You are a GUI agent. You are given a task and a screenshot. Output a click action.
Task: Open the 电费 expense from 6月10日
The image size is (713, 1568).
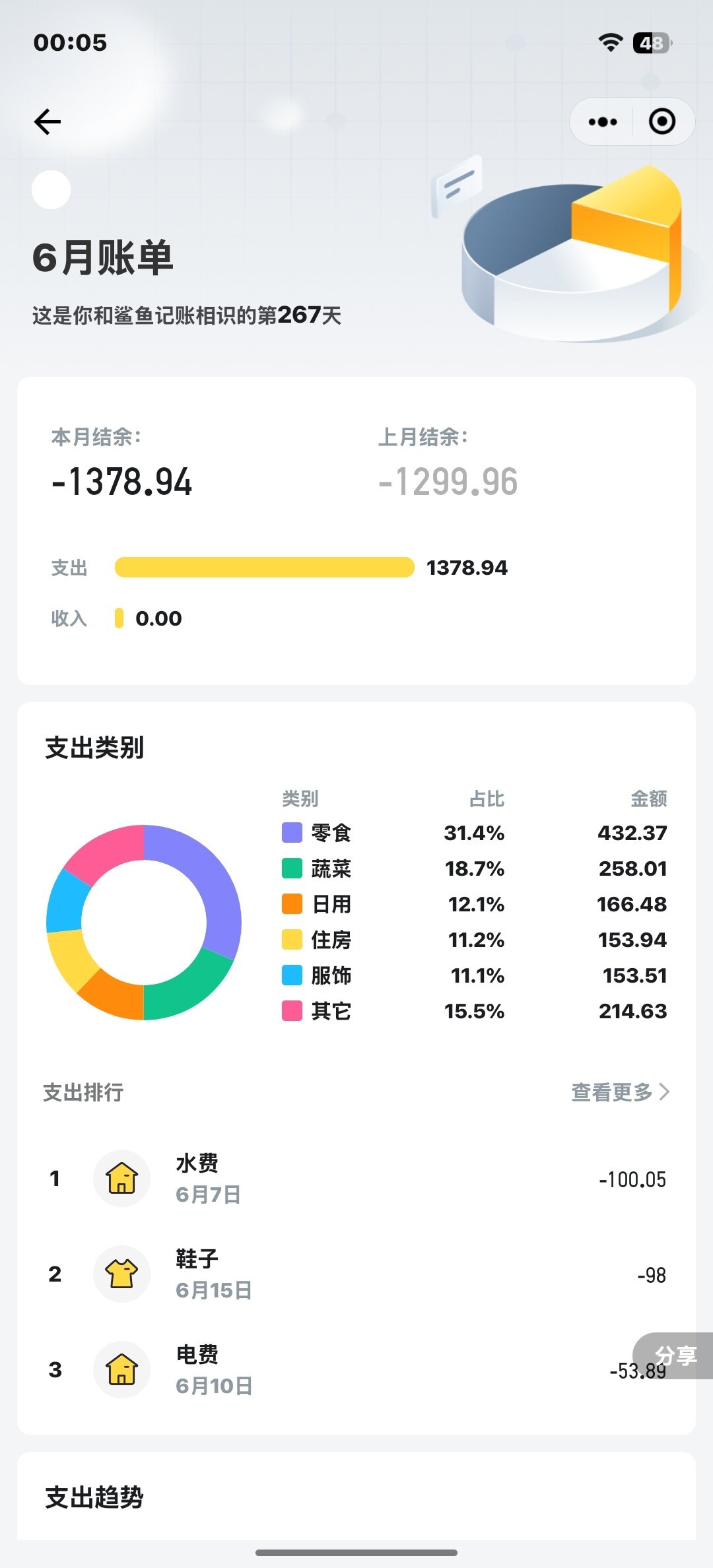356,1370
